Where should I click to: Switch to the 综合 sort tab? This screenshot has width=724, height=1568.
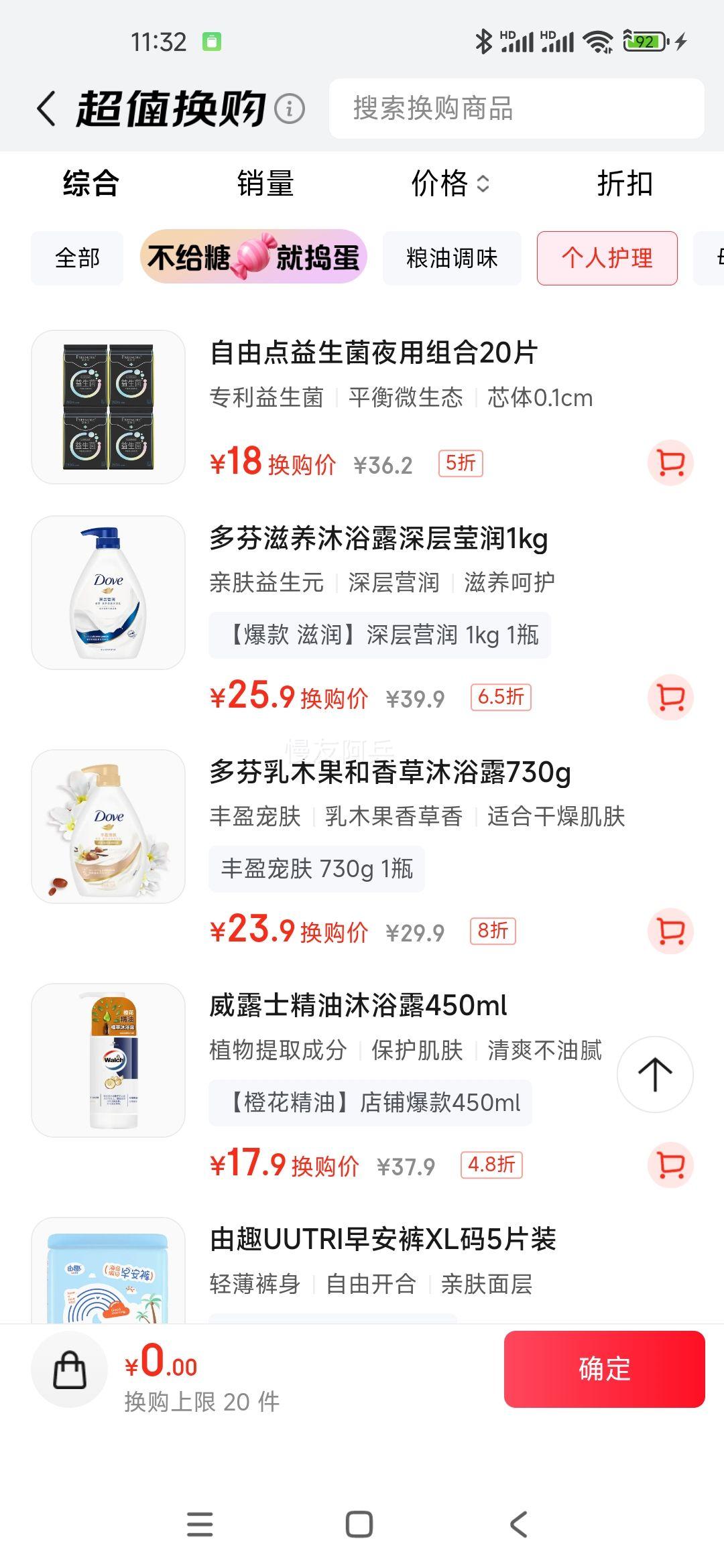coord(89,185)
